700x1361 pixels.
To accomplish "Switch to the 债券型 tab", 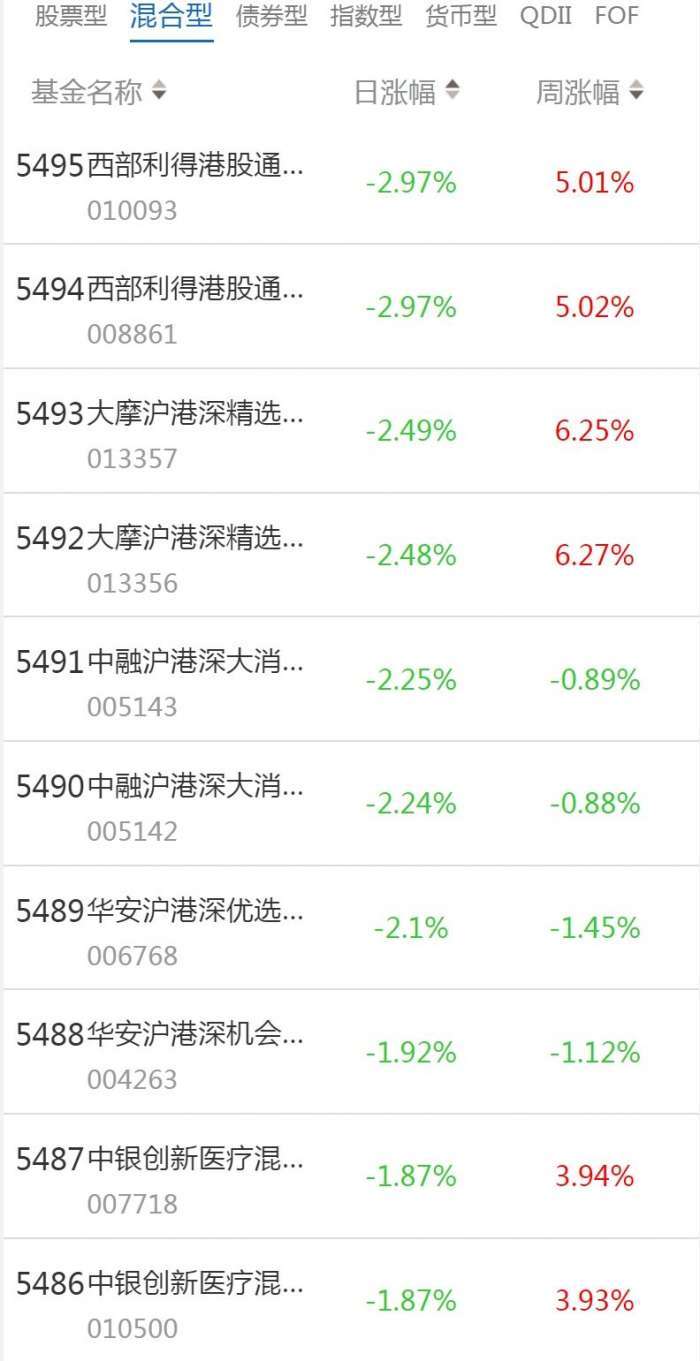I will pos(271,17).
